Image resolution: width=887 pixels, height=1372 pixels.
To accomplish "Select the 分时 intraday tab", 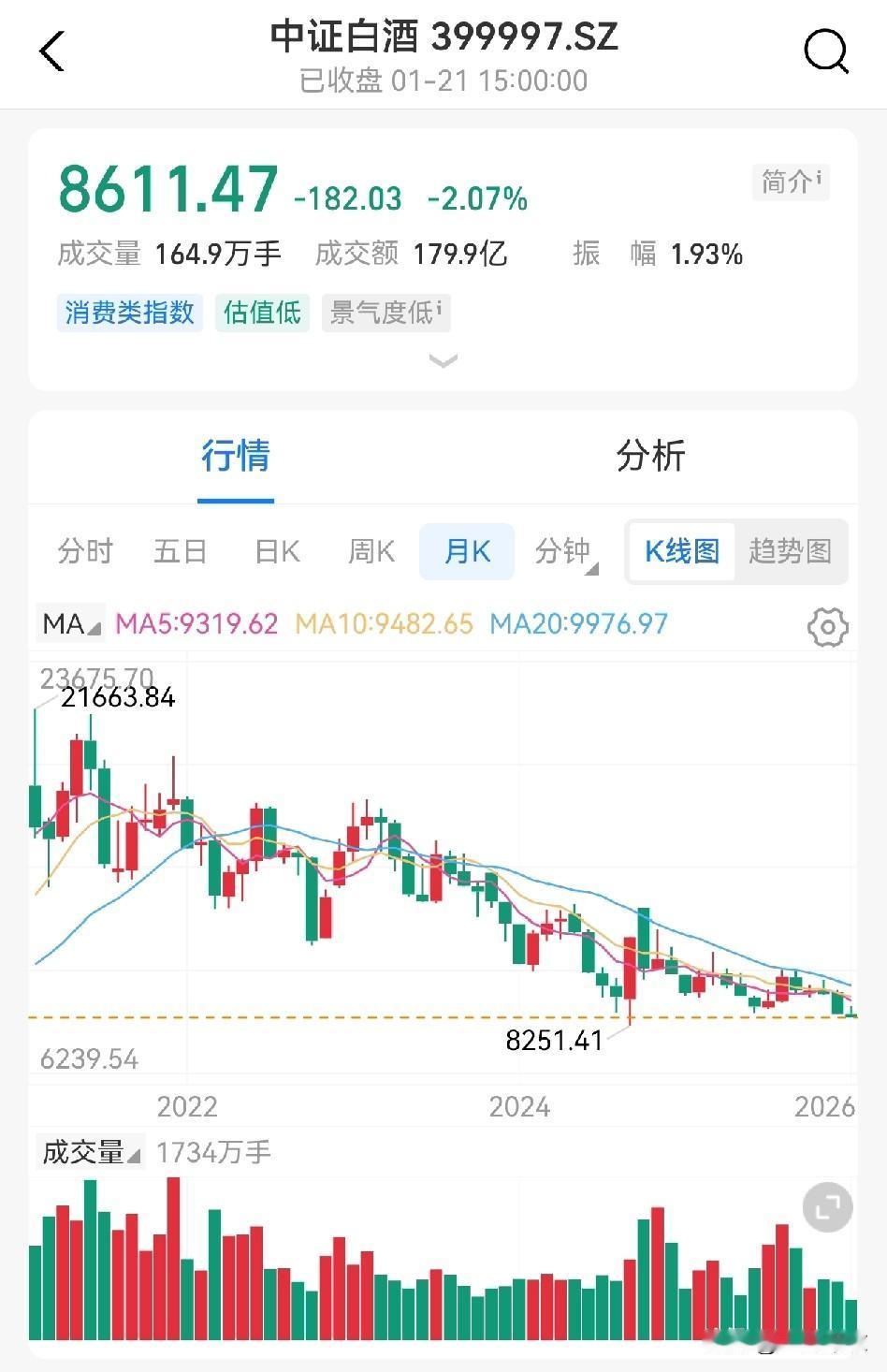I will point(85,552).
